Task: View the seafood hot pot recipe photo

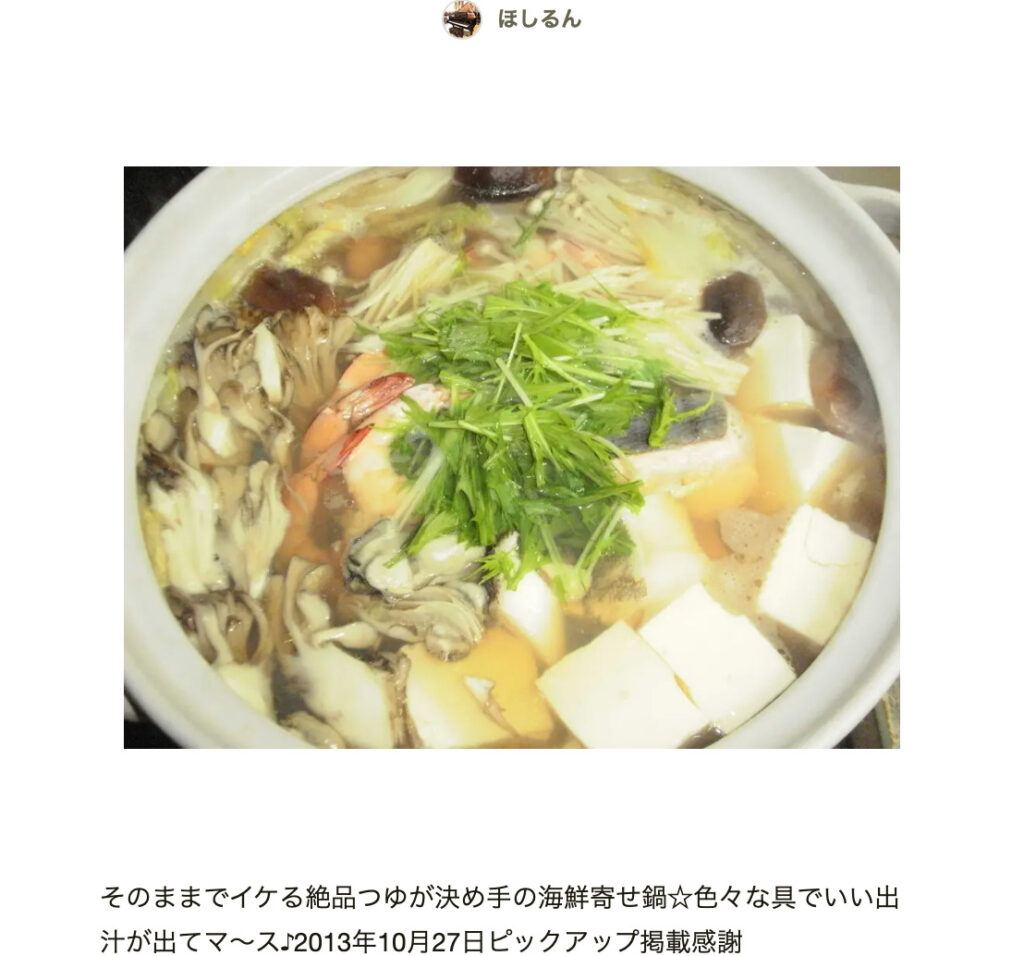Action: [x=511, y=457]
